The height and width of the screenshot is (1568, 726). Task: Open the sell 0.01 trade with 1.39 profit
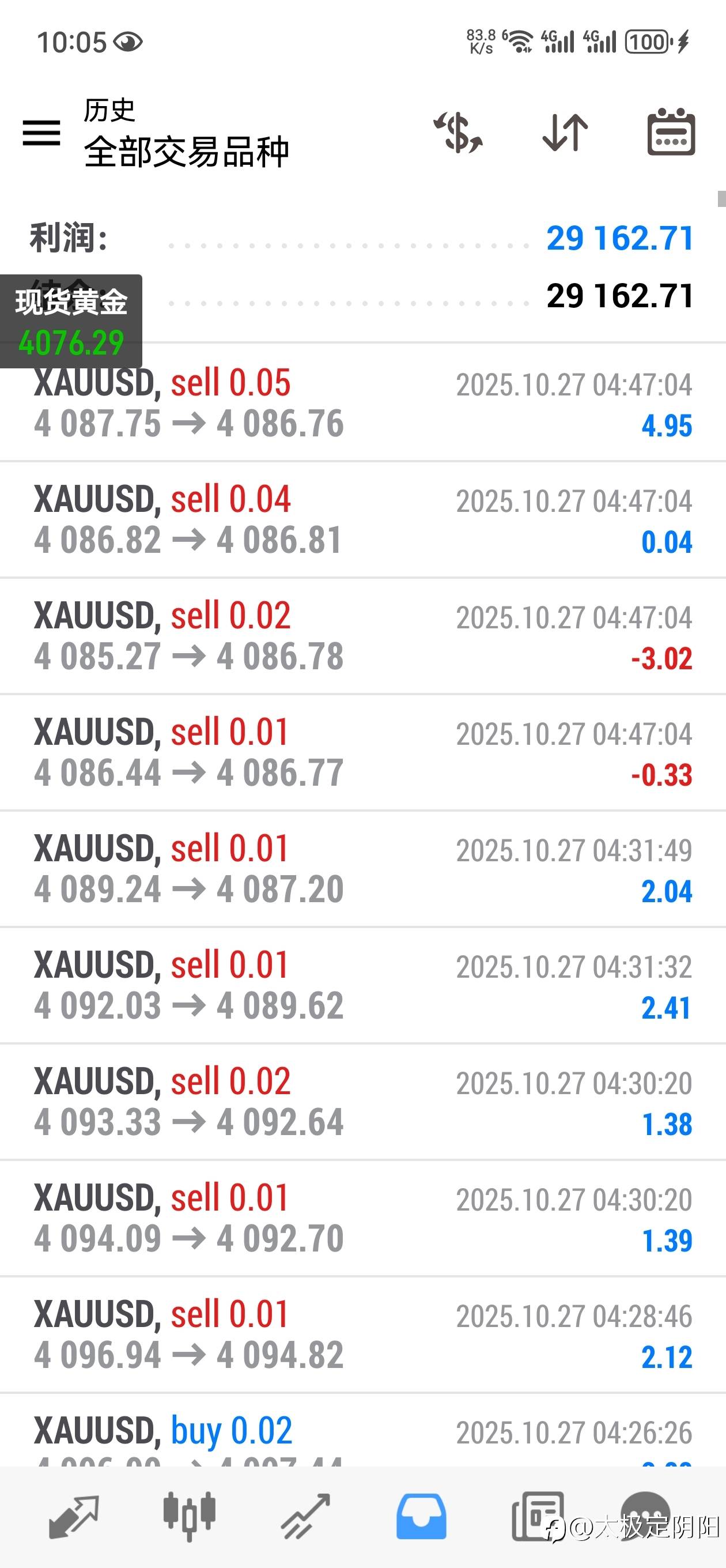pyautogui.click(x=362, y=1219)
